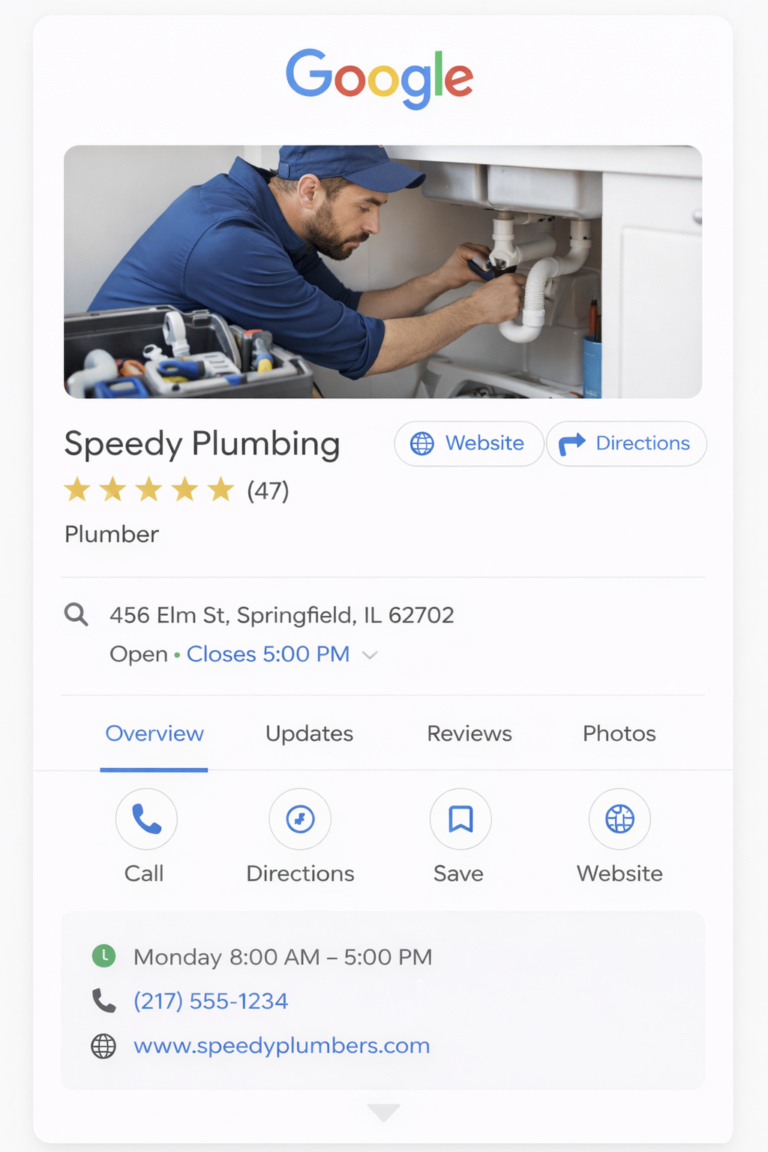768x1152 pixels.
Task: Open the Photos tab
Action: click(619, 733)
